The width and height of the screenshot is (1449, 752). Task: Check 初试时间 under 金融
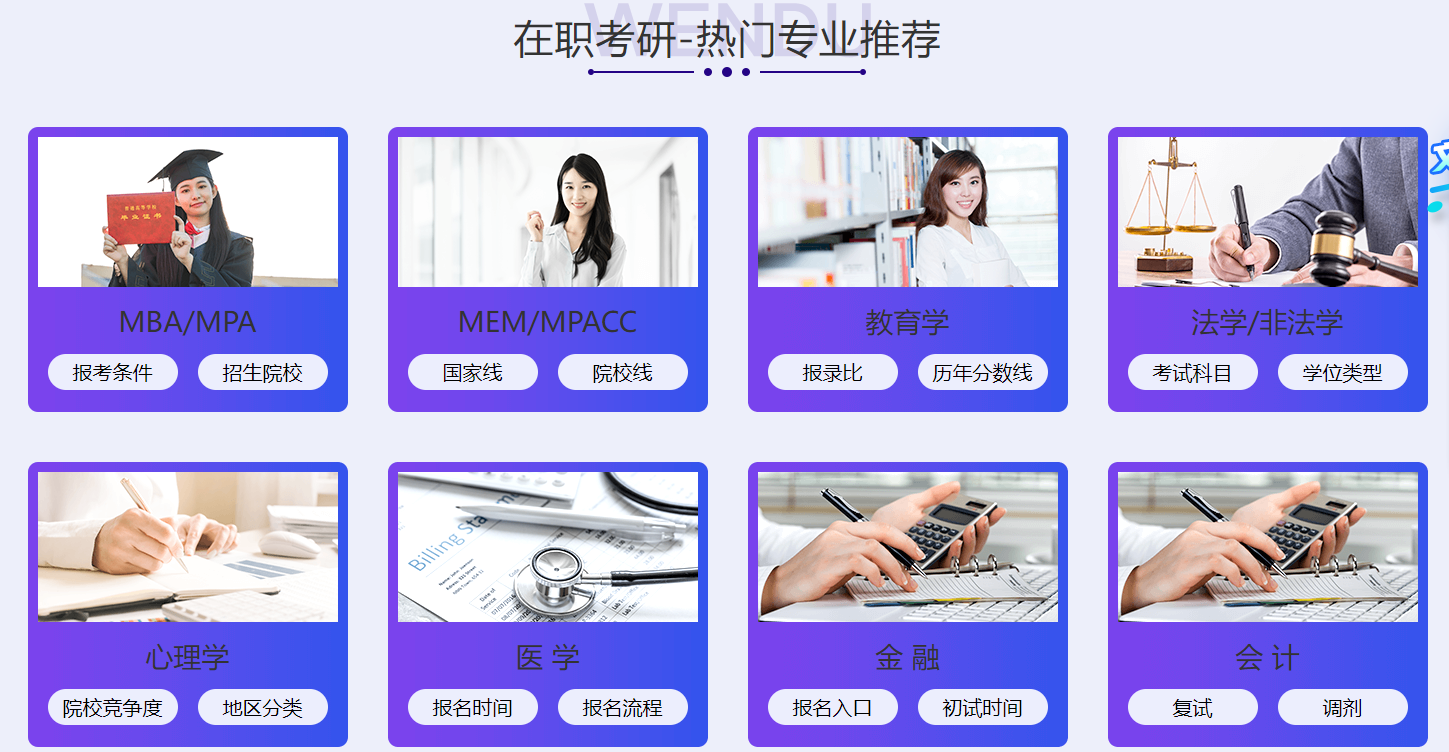(x=983, y=708)
